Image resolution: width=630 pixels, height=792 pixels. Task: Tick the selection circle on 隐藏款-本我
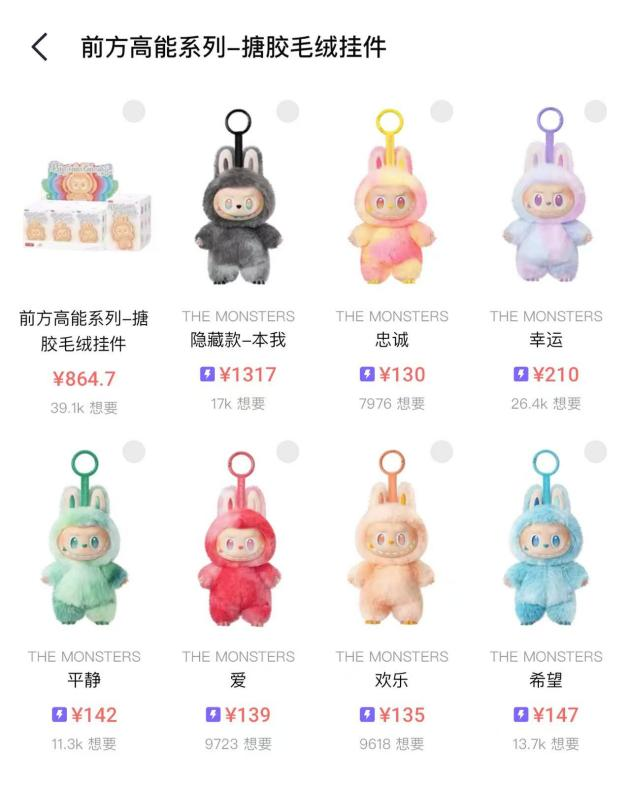[x=288, y=111]
